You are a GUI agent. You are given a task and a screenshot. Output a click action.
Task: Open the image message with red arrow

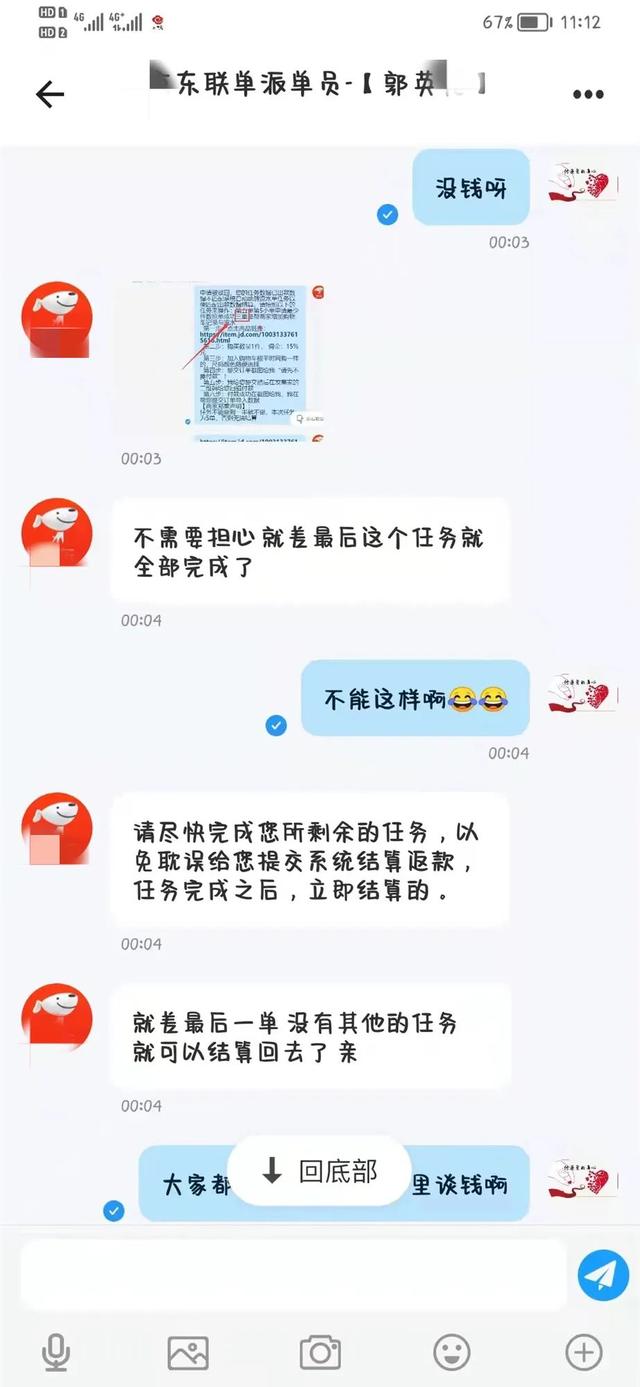click(255, 362)
